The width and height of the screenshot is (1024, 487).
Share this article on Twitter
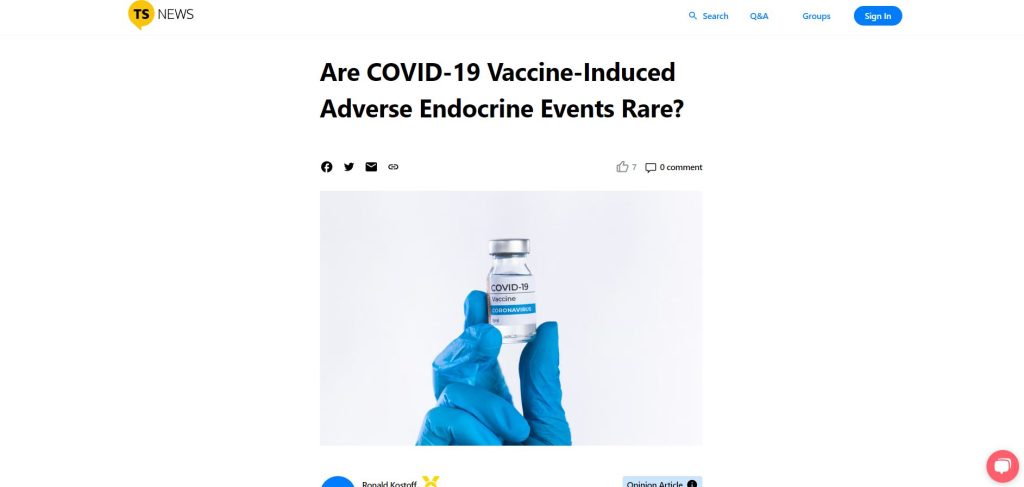[349, 167]
